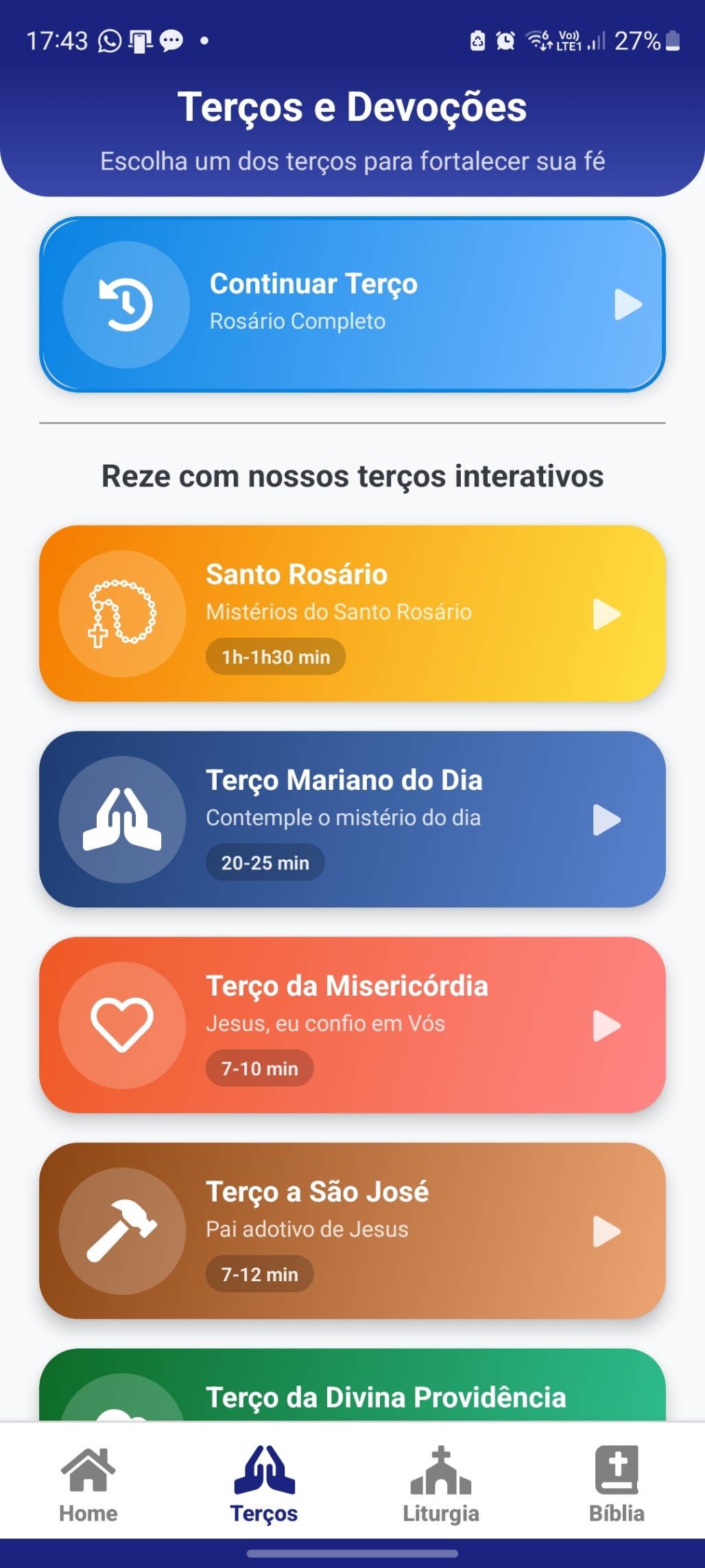Tap the rosary beads icon on Santo Rosário
This screenshot has width=705, height=1568.
pos(122,615)
